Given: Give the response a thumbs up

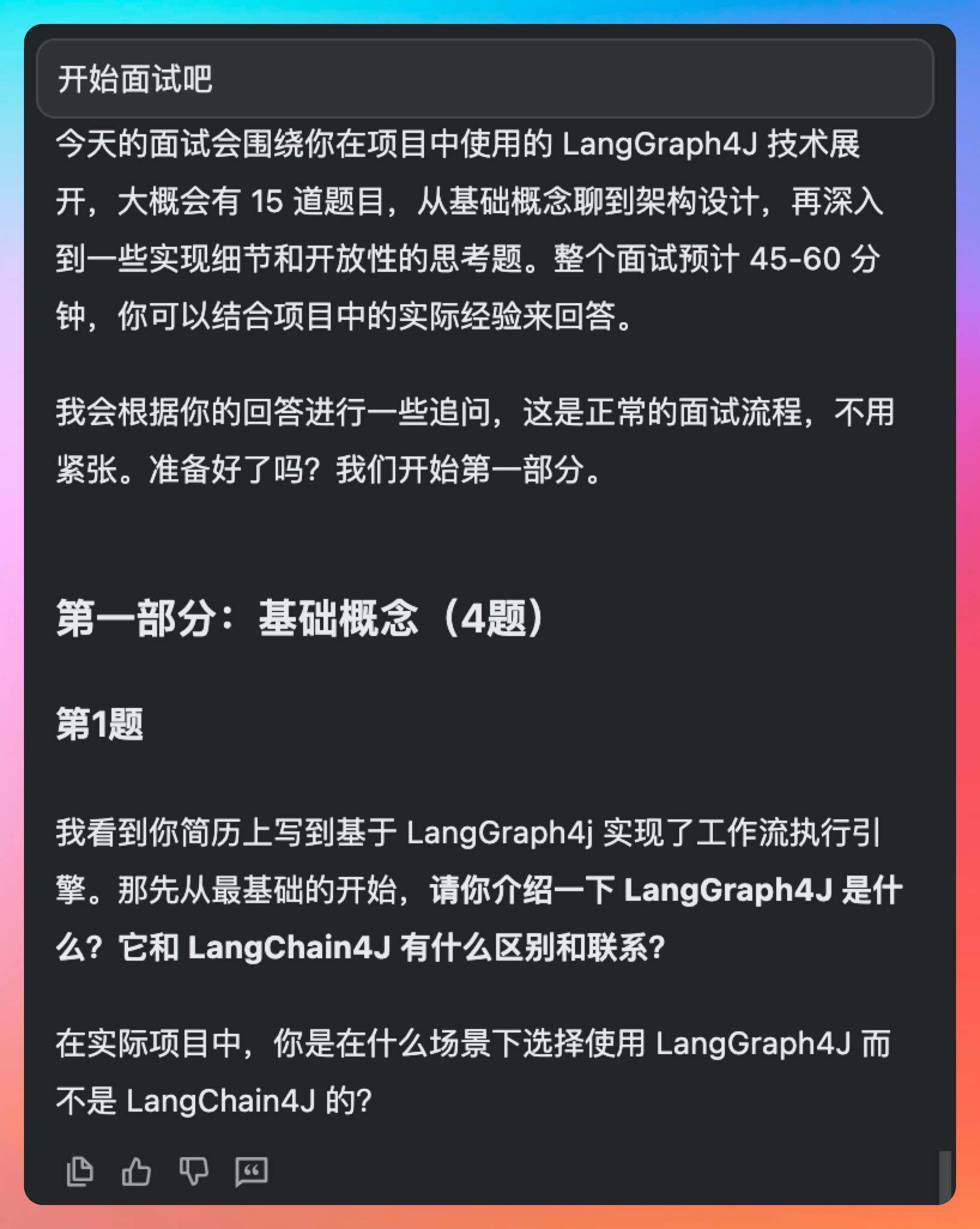Looking at the screenshot, I should tap(136, 1171).
